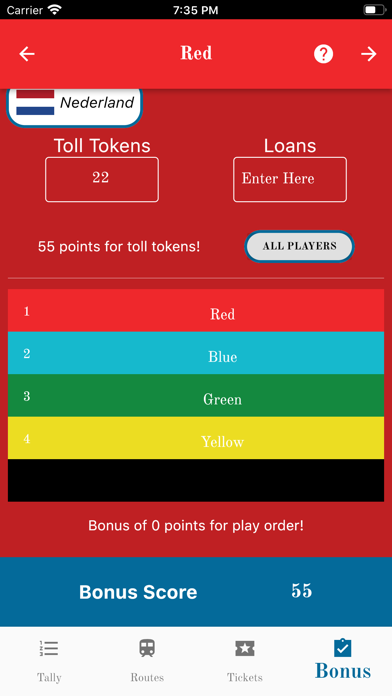
Task: Select the Nederland expansion button
Action: tap(75, 107)
